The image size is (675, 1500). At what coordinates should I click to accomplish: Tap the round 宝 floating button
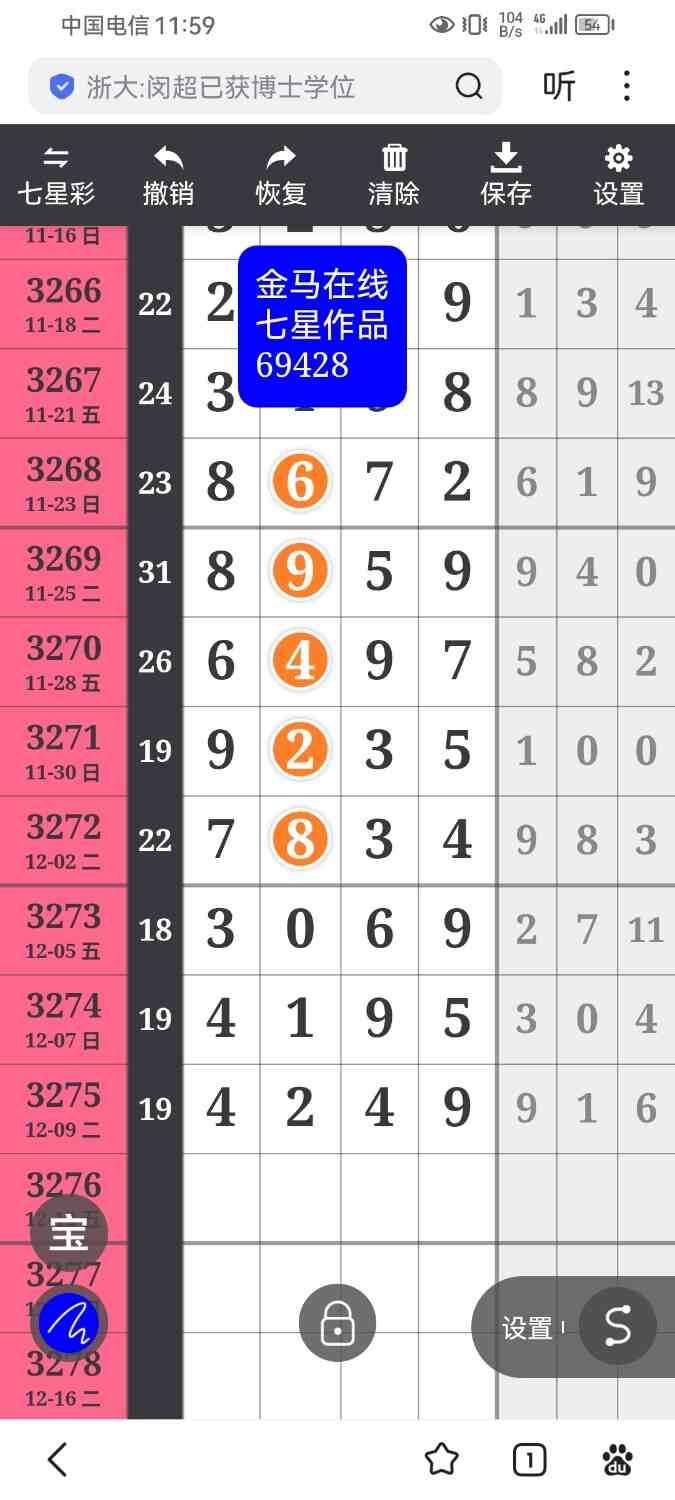point(68,1234)
